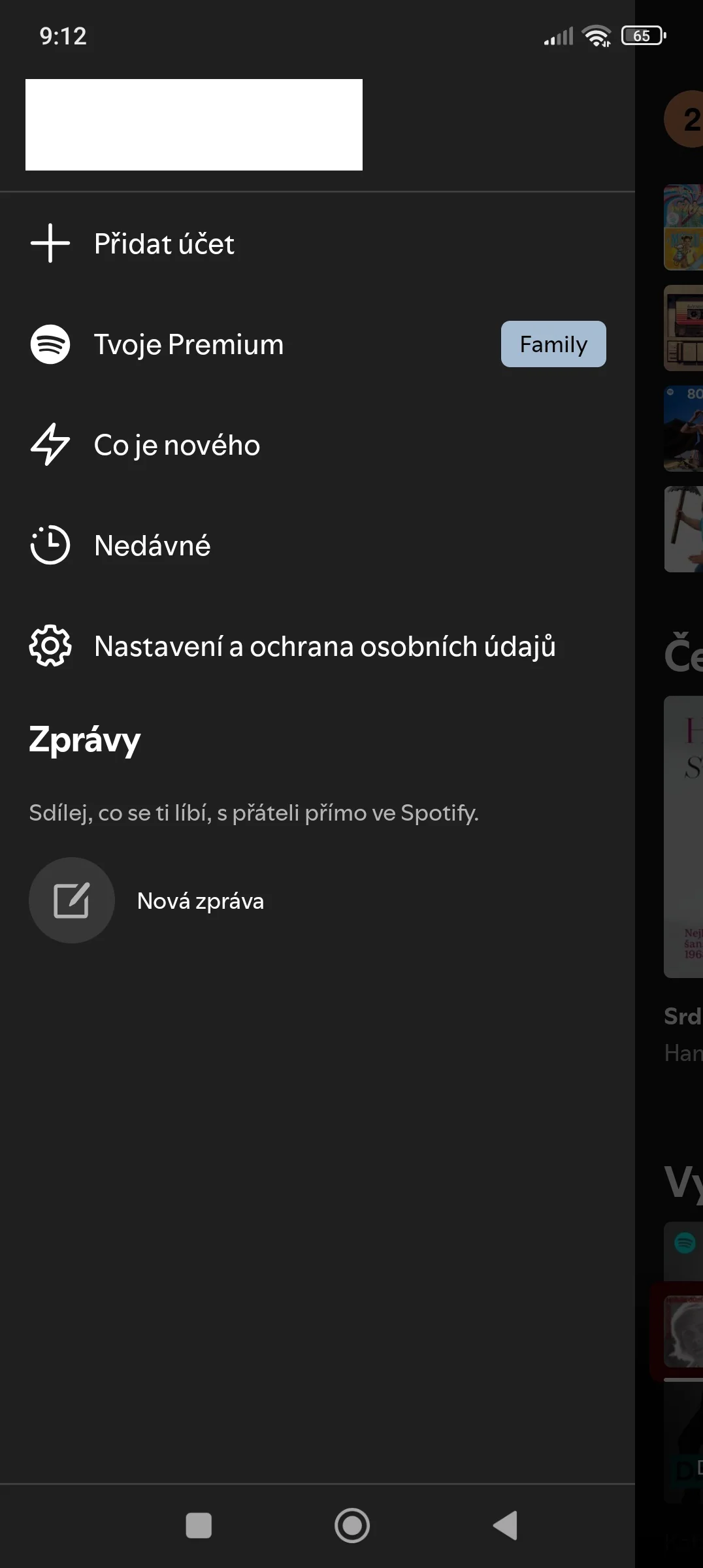Viewport: 703px width, 1568px height.
Task: Go to the system home screen
Action: [x=352, y=1526]
